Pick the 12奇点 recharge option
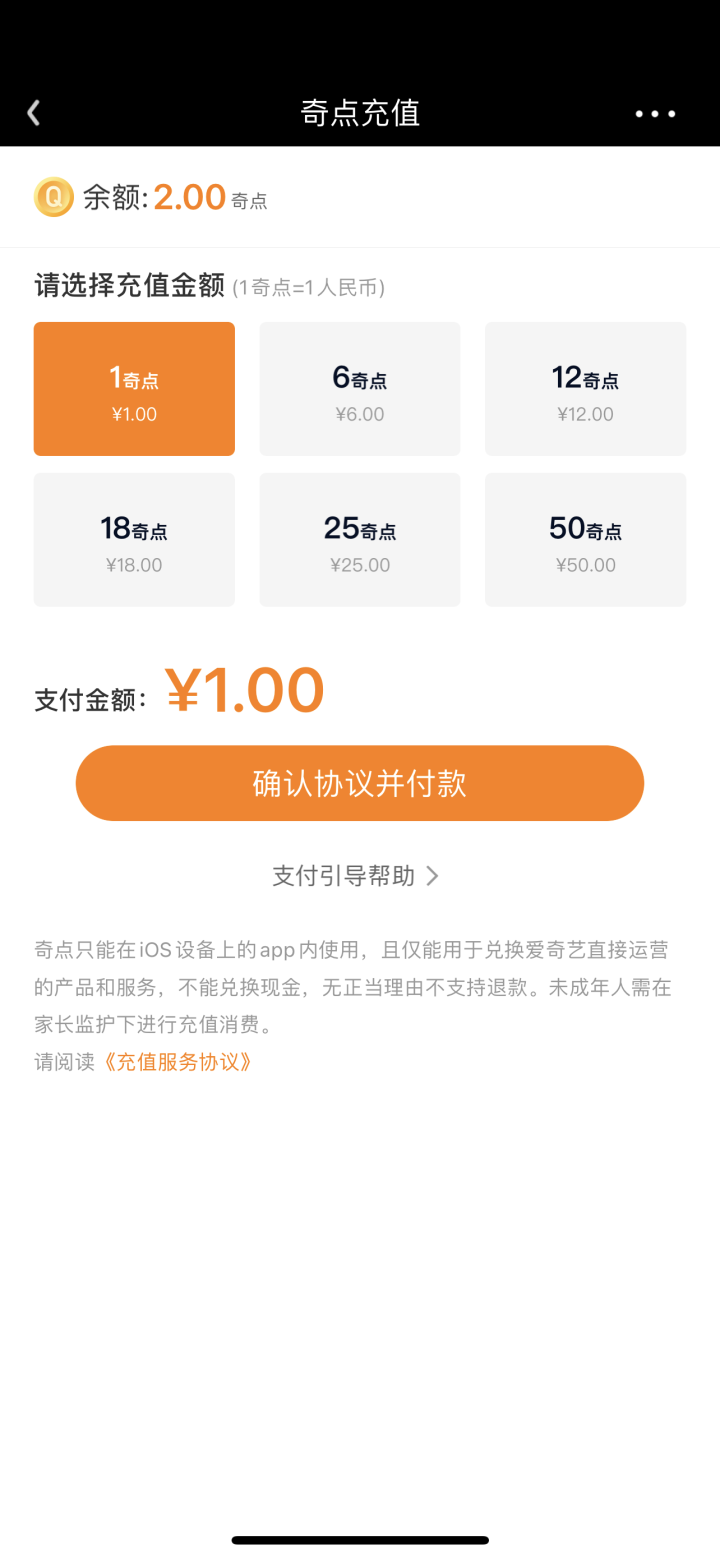720x1558 pixels. 585,389
